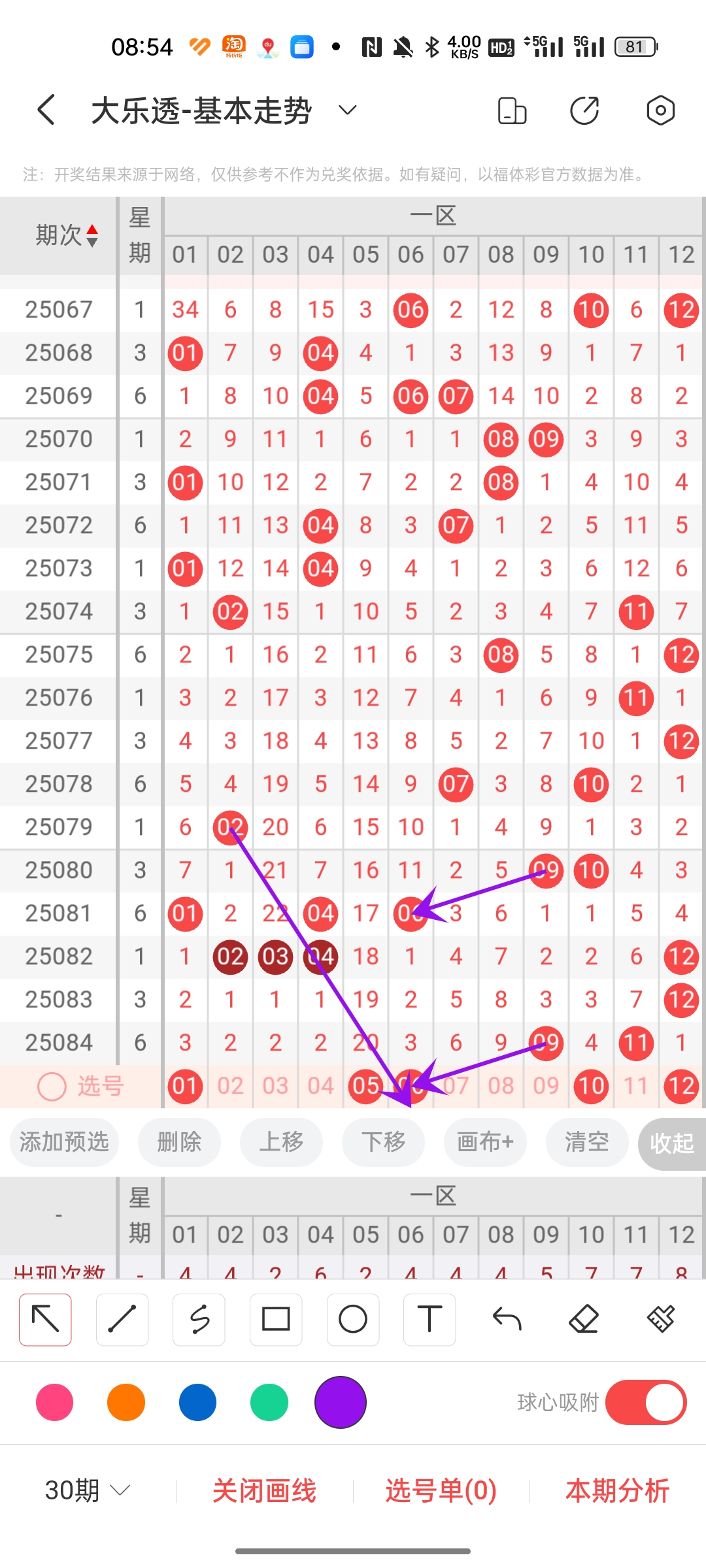
Task: Sort by 期次 column
Action: tap(67, 235)
